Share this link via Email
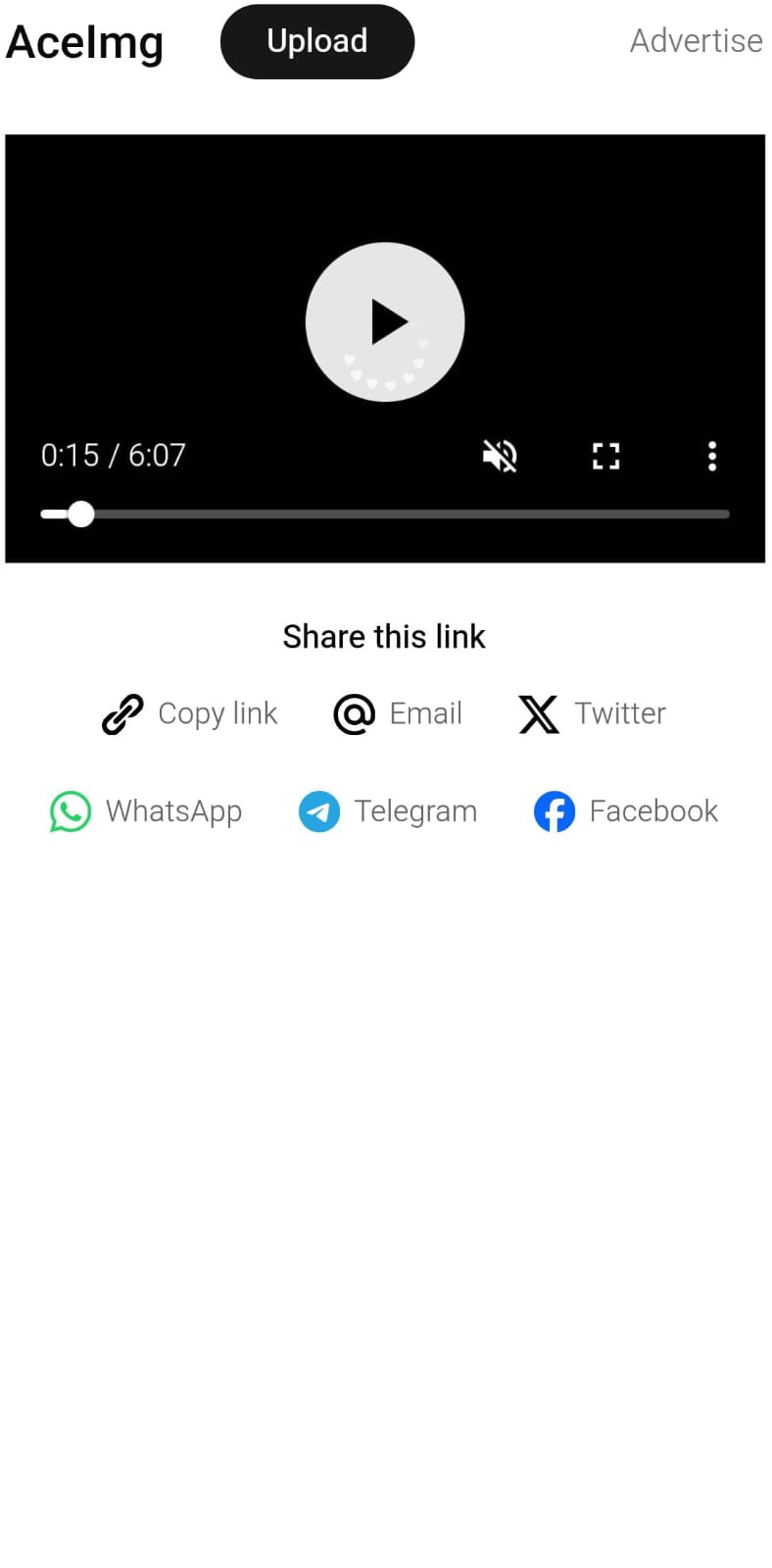Image resolution: width=772 pixels, height=1568 pixels. tap(398, 713)
